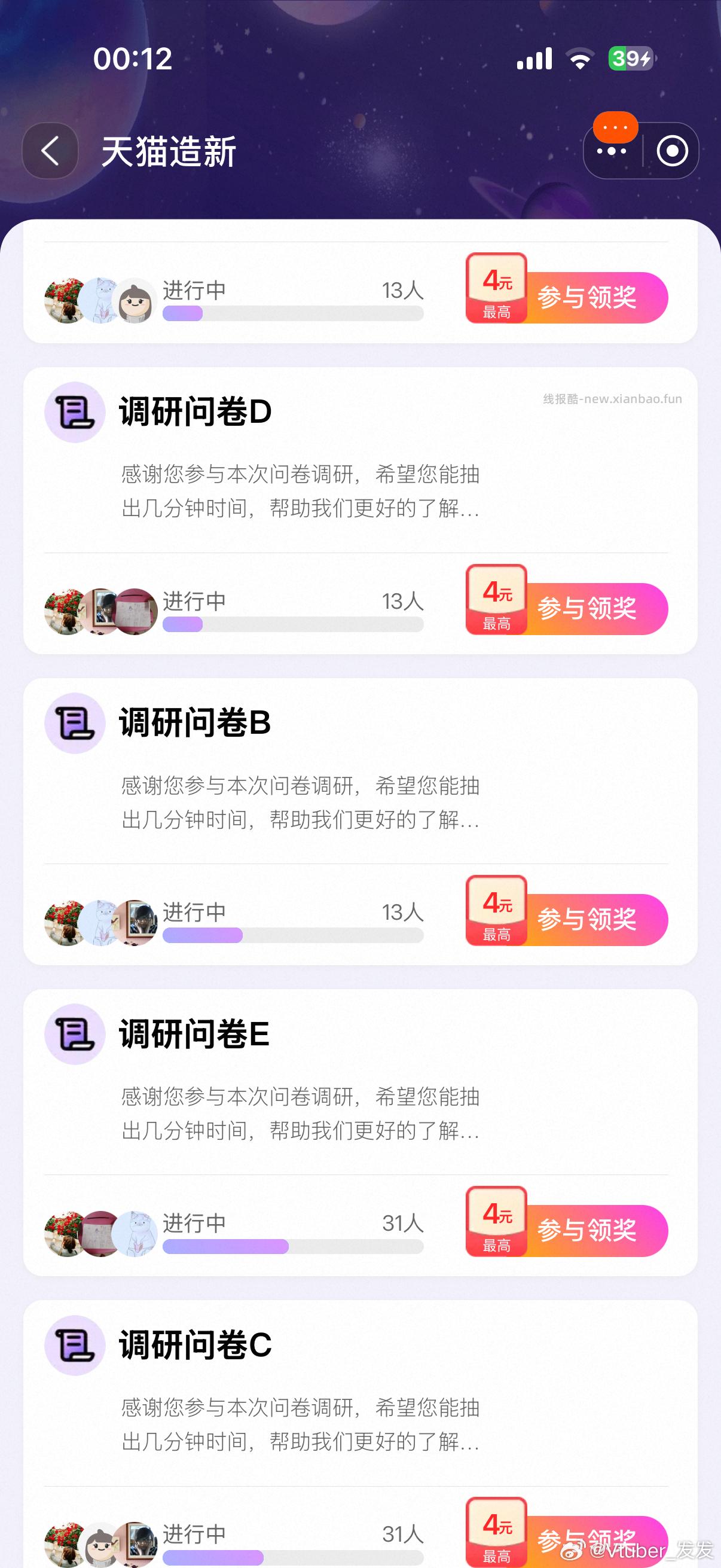Open the 调研问卷D card title
The image size is (721, 1568).
195,411
